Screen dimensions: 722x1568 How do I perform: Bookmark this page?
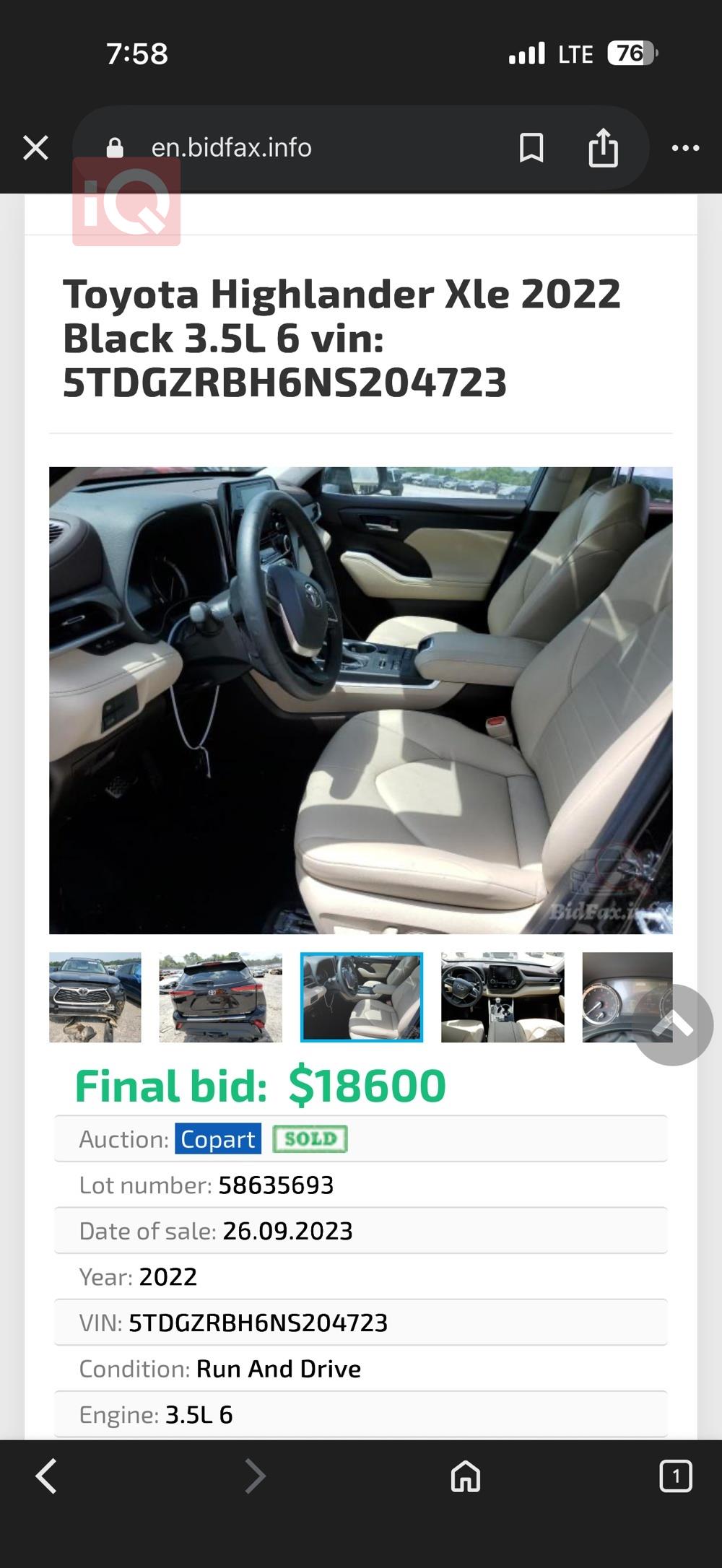pyautogui.click(x=532, y=147)
